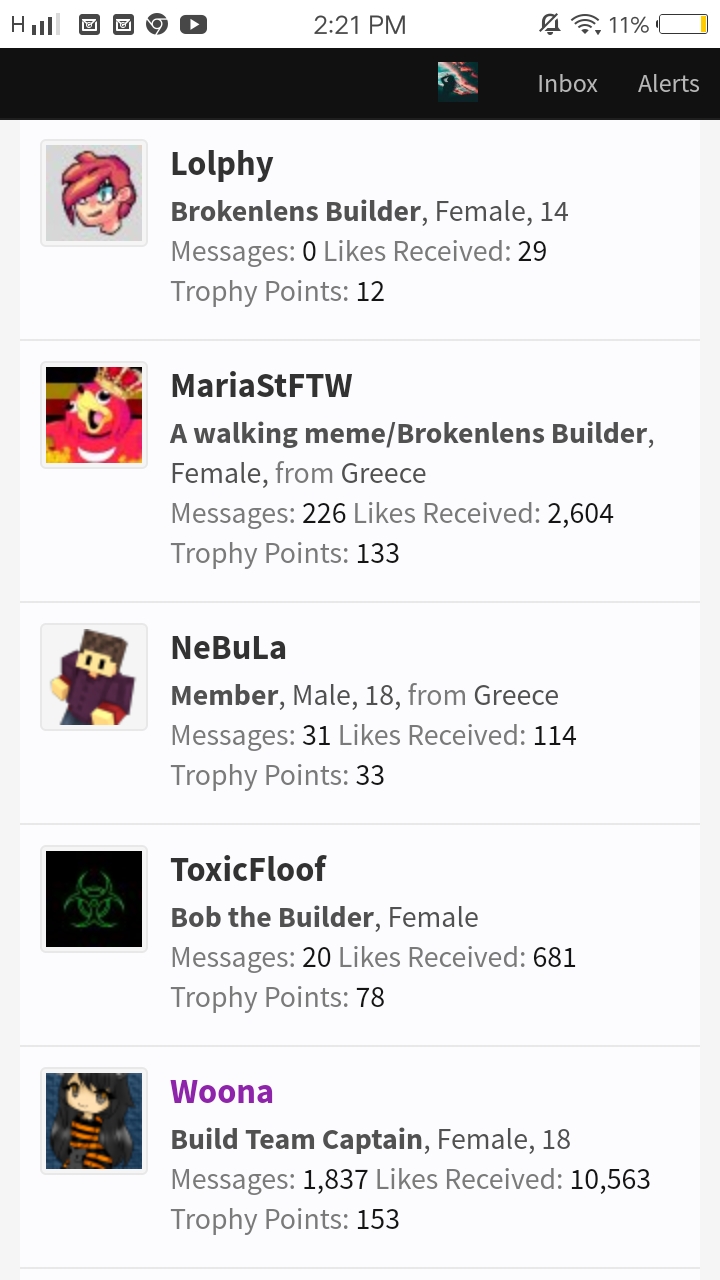Follow the Greece location link for MariaStFTW
The width and height of the screenshot is (720, 1280).
[384, 474]
